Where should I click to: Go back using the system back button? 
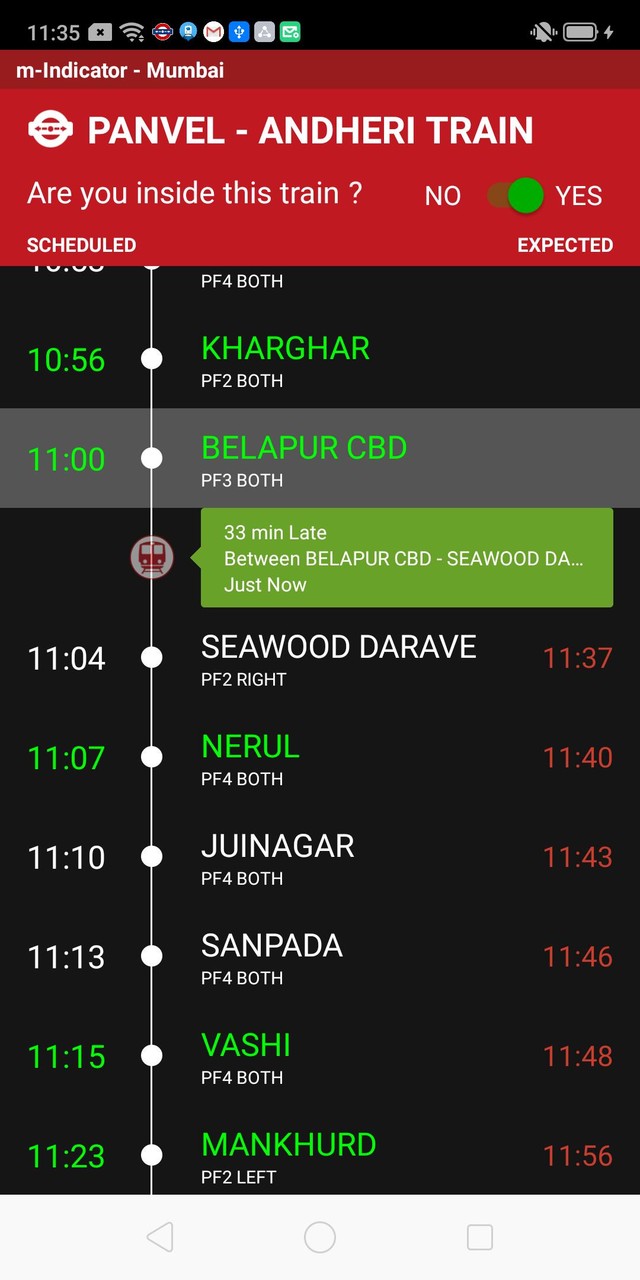pyautogui.click(x=160, y=1237)
